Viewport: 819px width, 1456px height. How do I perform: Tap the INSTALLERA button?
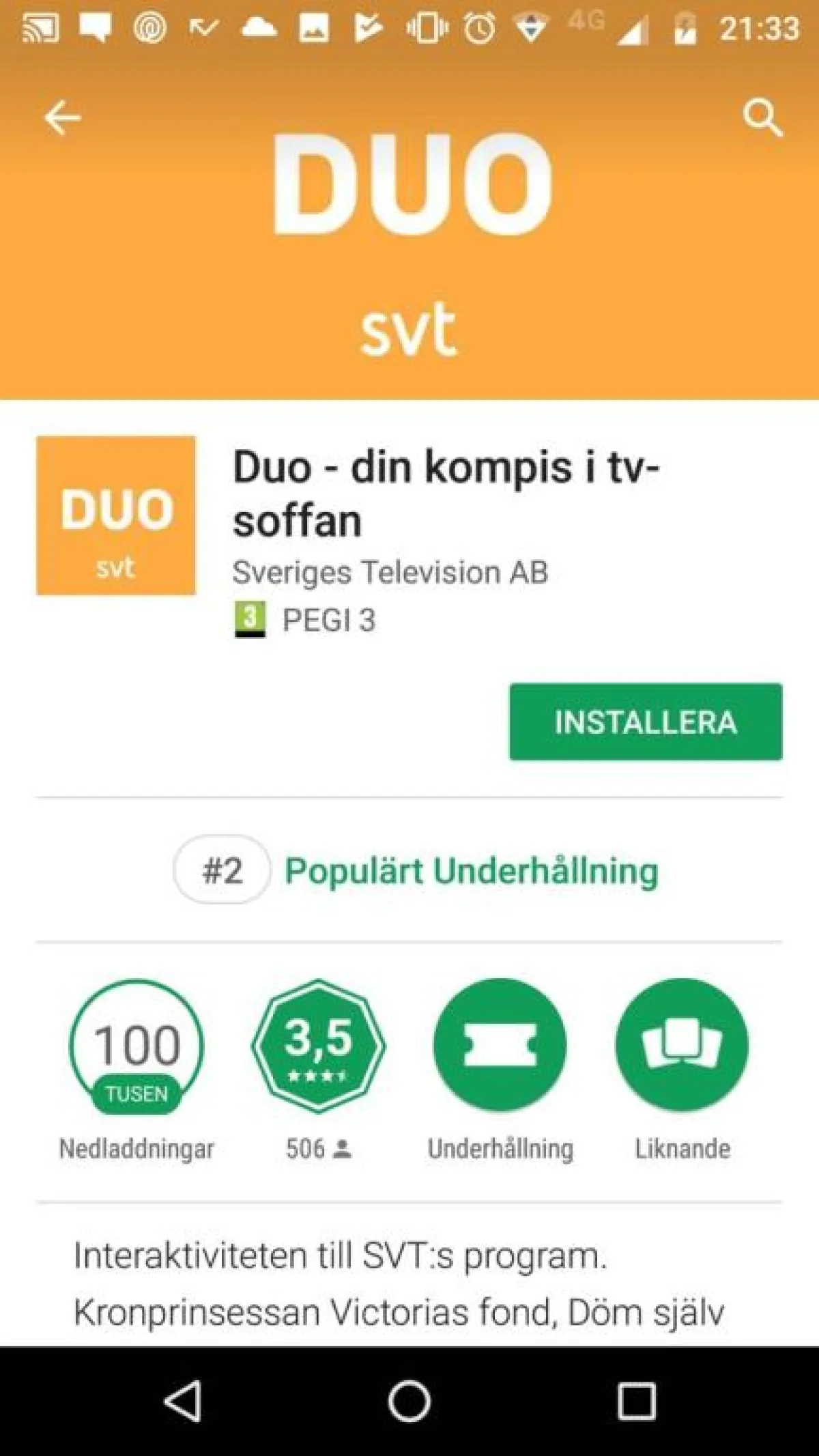pyautogui.click(x=645, y=722)
